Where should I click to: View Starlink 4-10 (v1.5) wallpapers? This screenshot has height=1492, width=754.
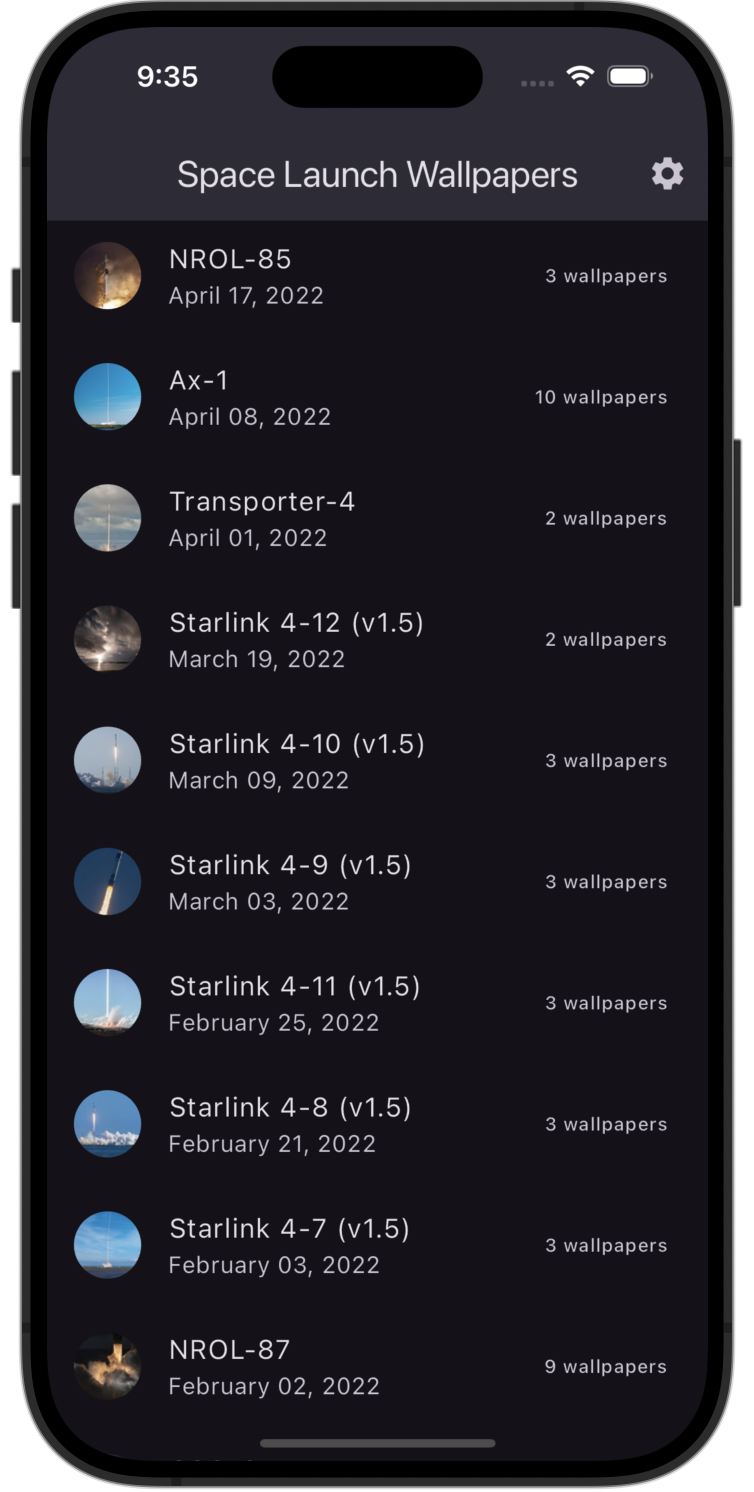(x=376, y=760)
